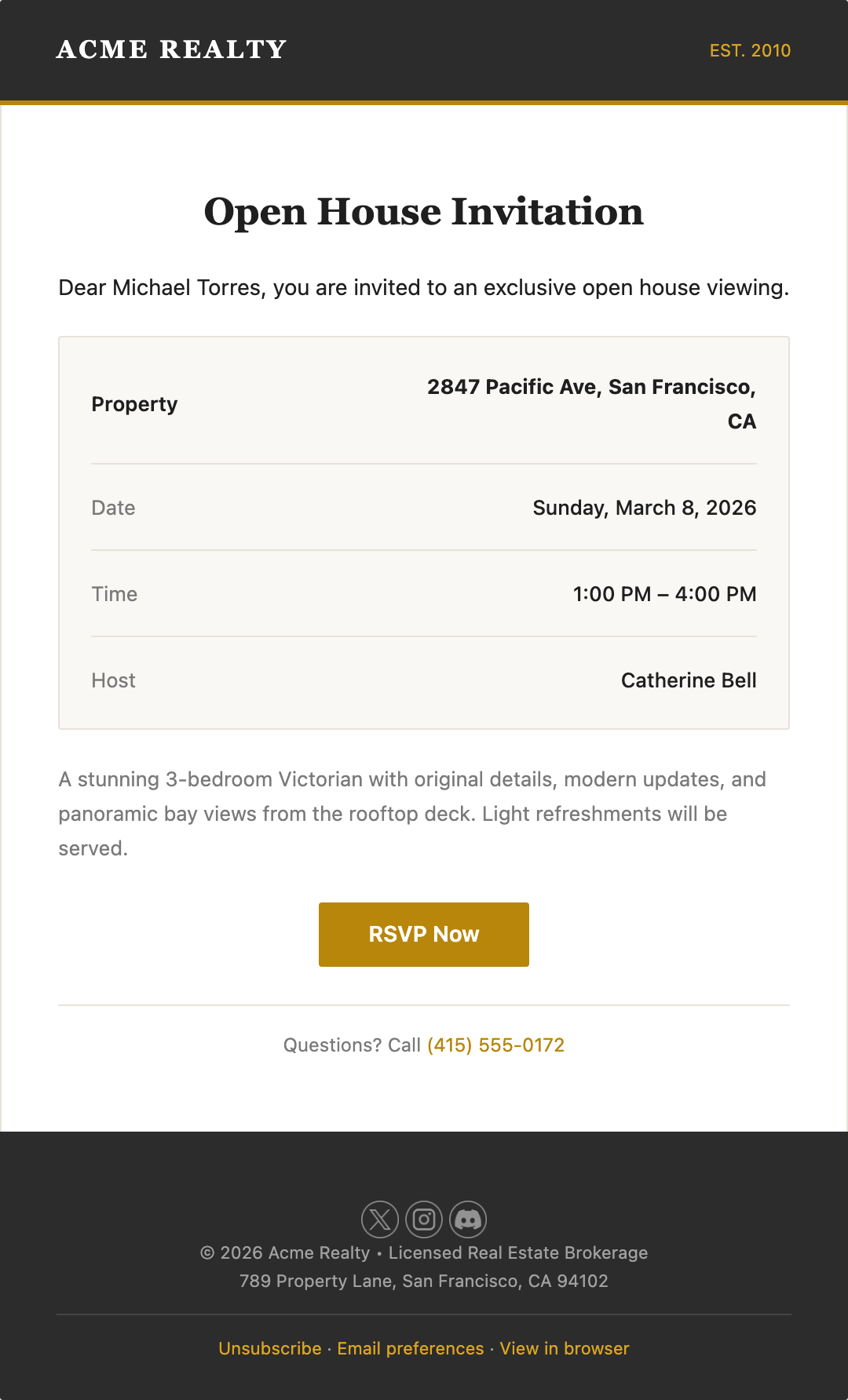Click the Victorian property description paragraph
Screen dimensions: 848x1400
tap(412, 813)
